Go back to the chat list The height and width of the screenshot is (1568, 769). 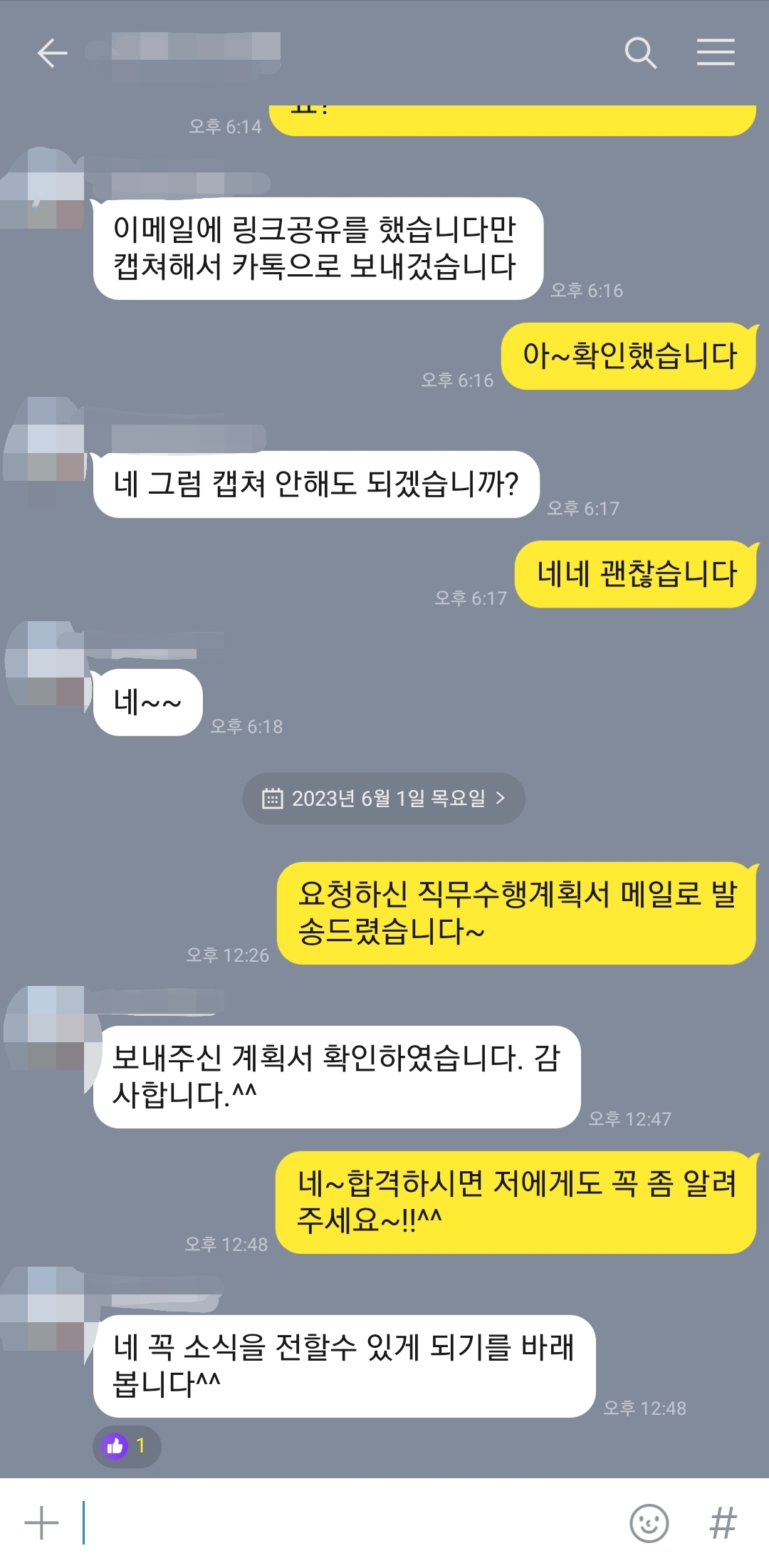52,53
